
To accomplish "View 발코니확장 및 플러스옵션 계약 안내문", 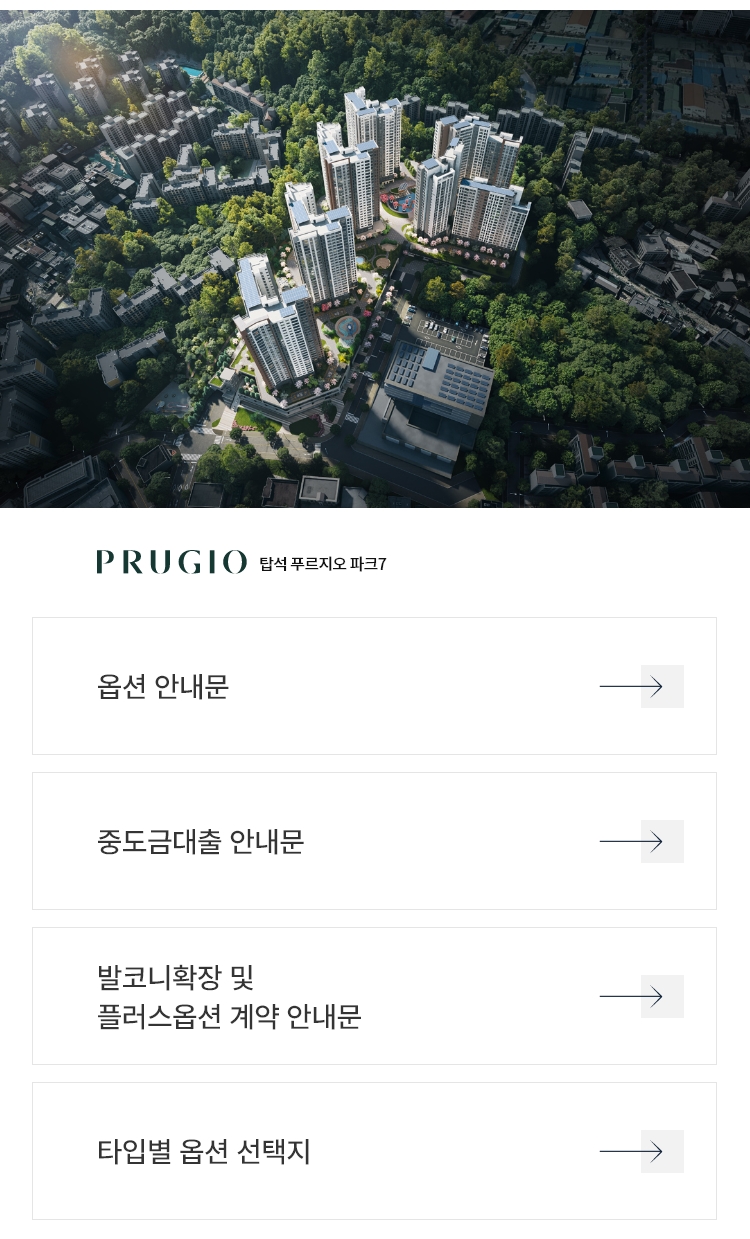I will (374, 996).
